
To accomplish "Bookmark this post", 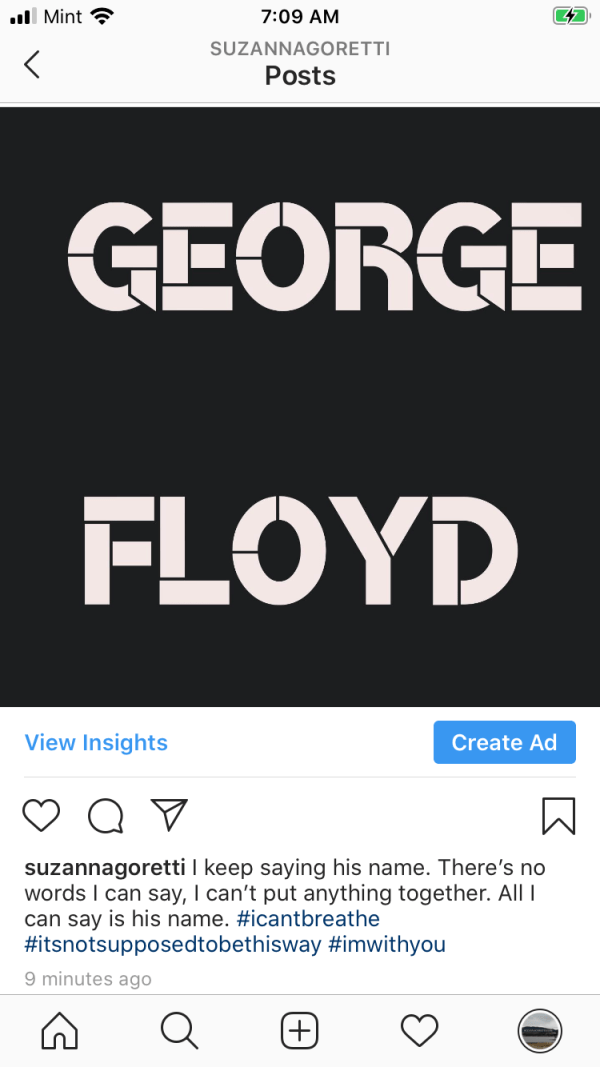I will pyautogui.click(x=558, y=816).
